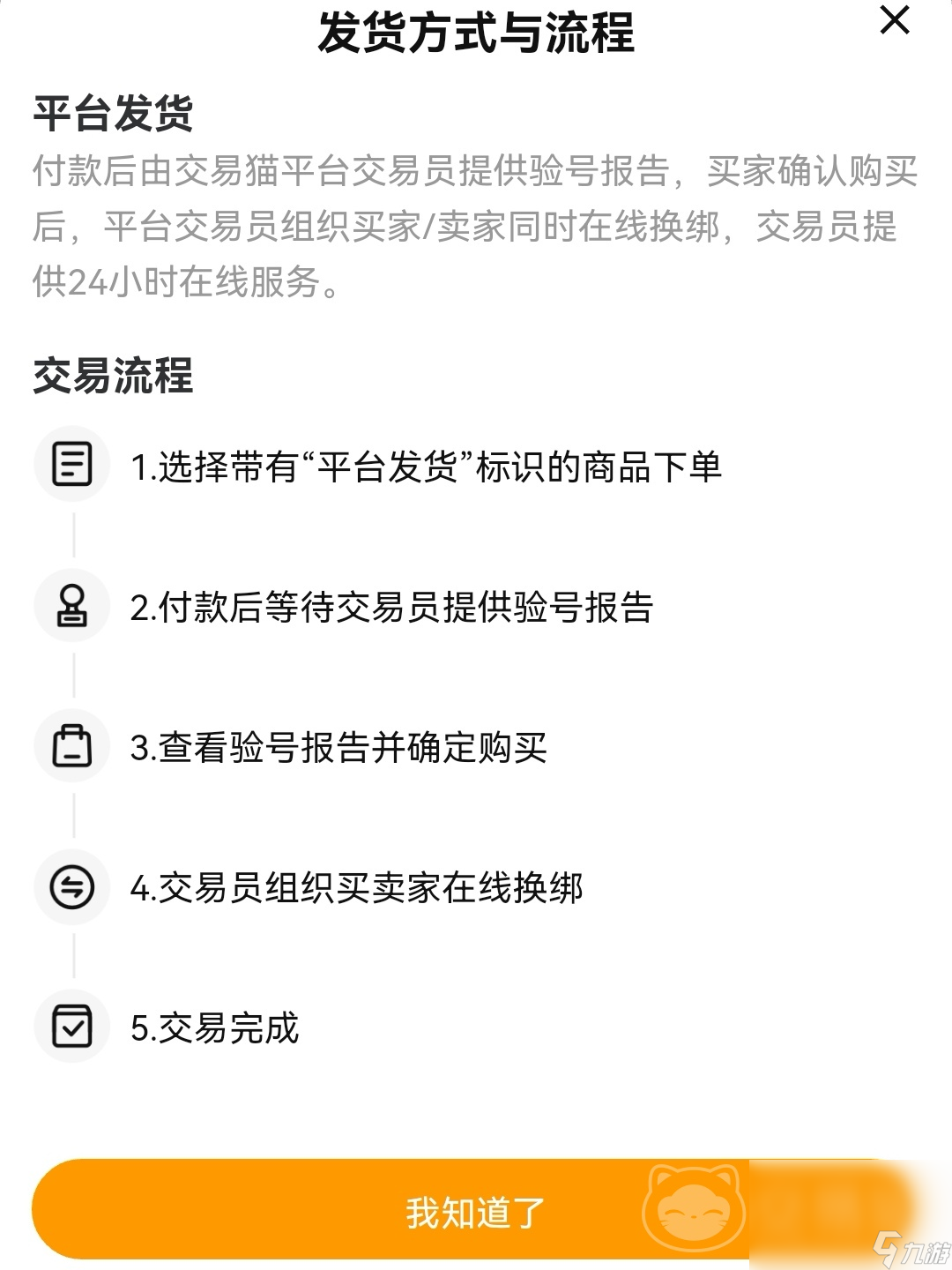Close the 发货方式与流程 dialog
The height and width of the screenshot is (1270, 952).
click(x=895, y=19)
